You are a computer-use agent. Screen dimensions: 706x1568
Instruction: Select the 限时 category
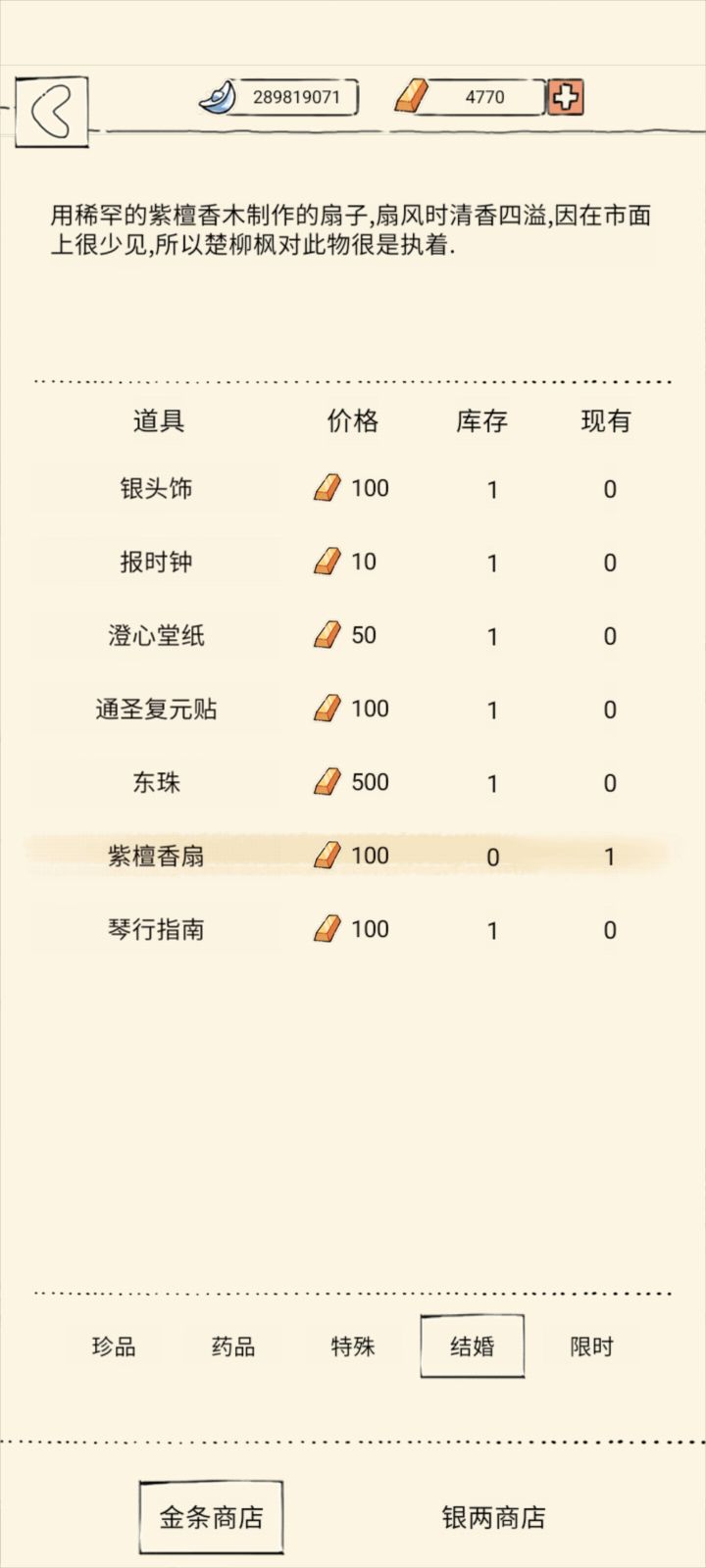click(590, 1347)
